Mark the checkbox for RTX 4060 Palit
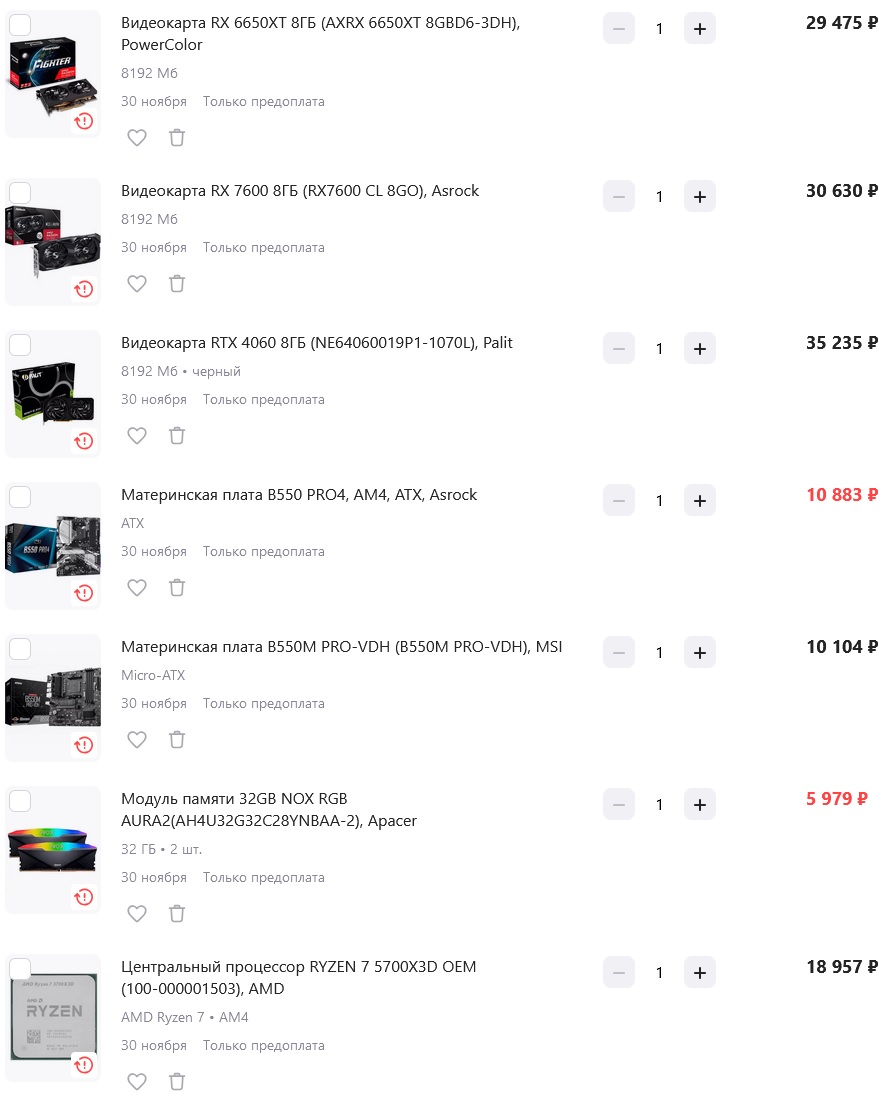 [20, 346]
